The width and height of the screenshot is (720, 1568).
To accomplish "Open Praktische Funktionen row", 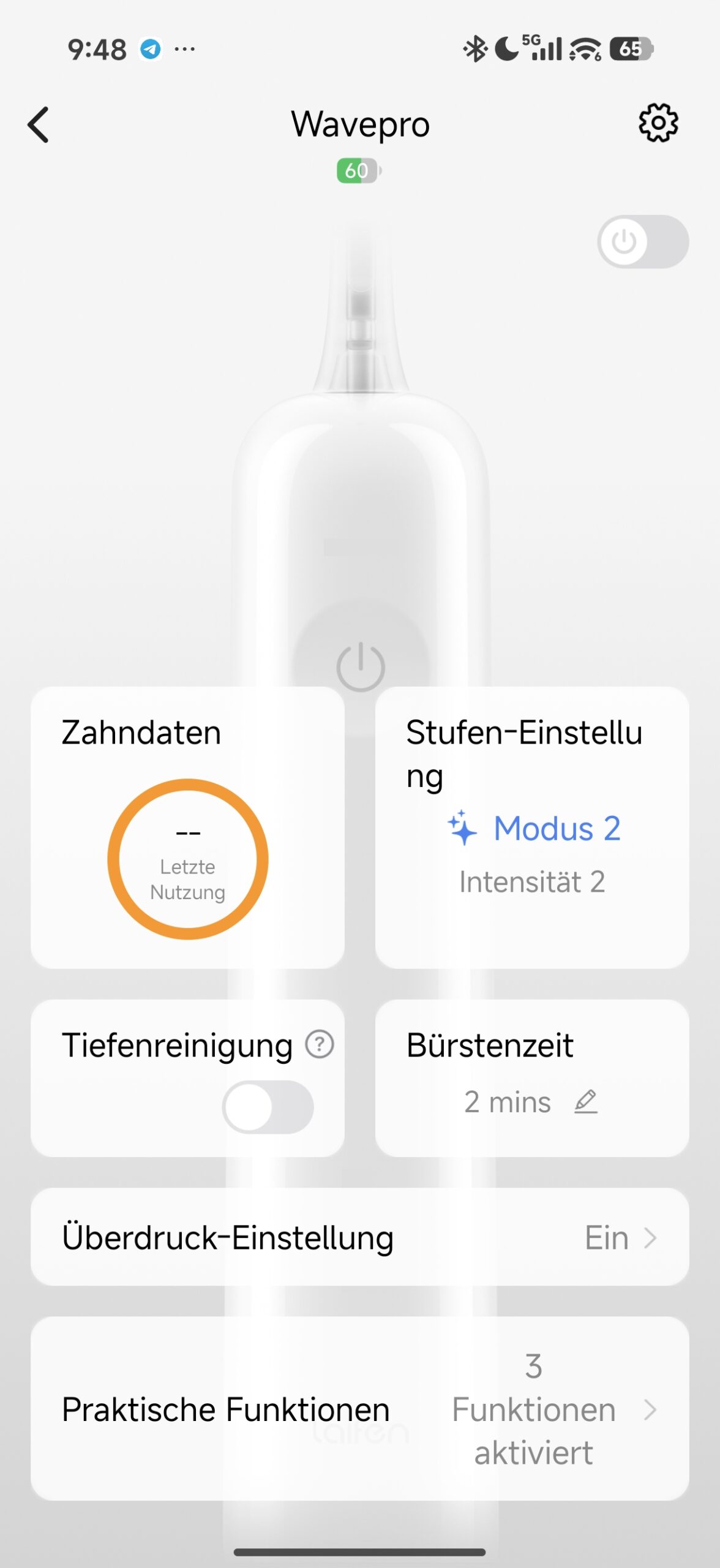I will pos(360,1409).
